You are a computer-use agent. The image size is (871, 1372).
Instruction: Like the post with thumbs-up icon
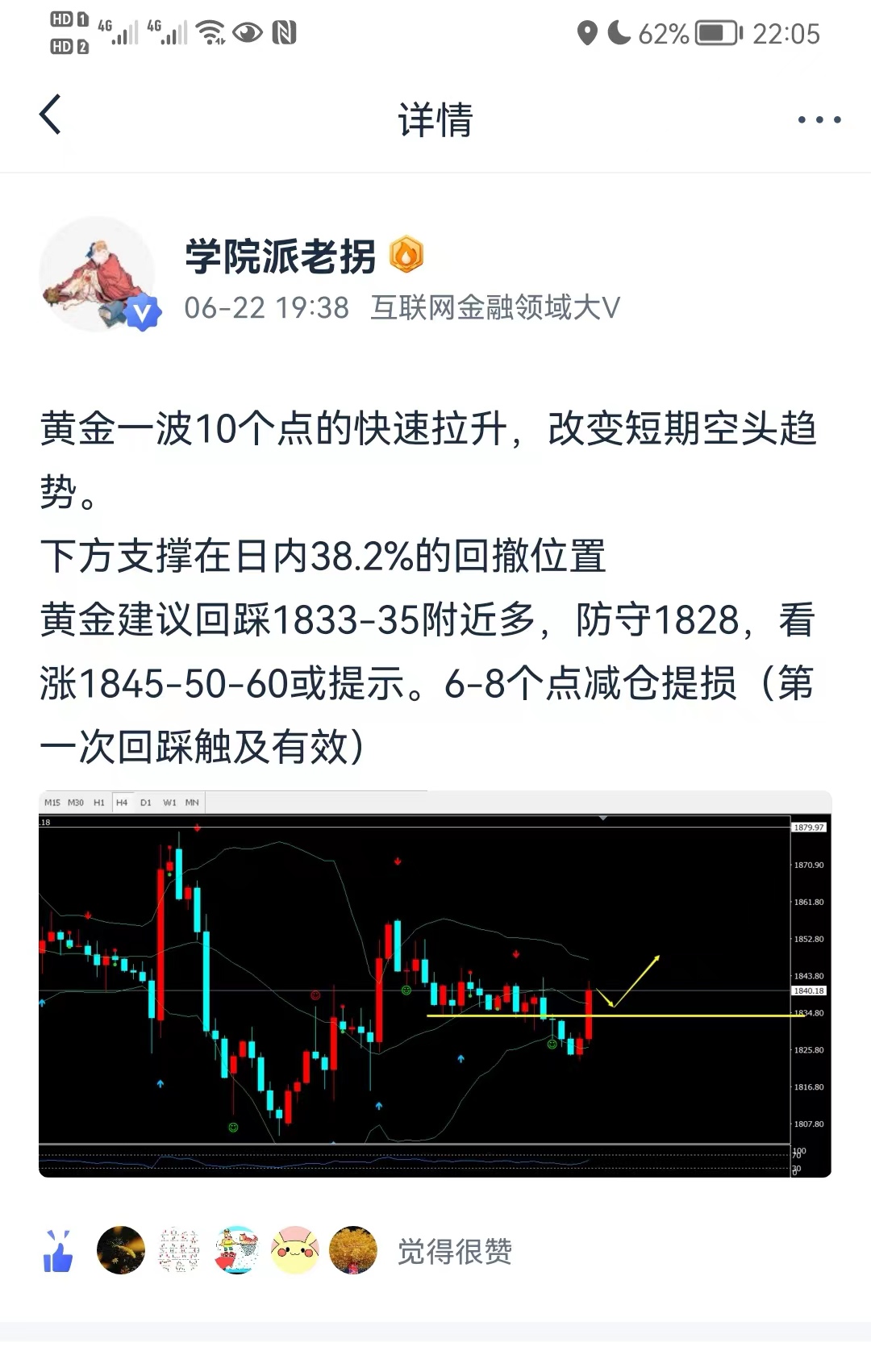tap(58, 1251)
